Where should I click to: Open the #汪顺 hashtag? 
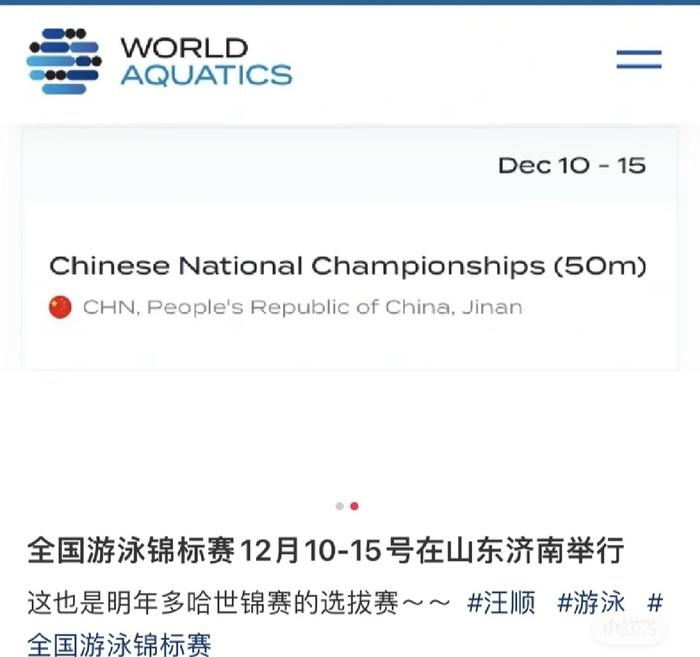tap(501, 603)
